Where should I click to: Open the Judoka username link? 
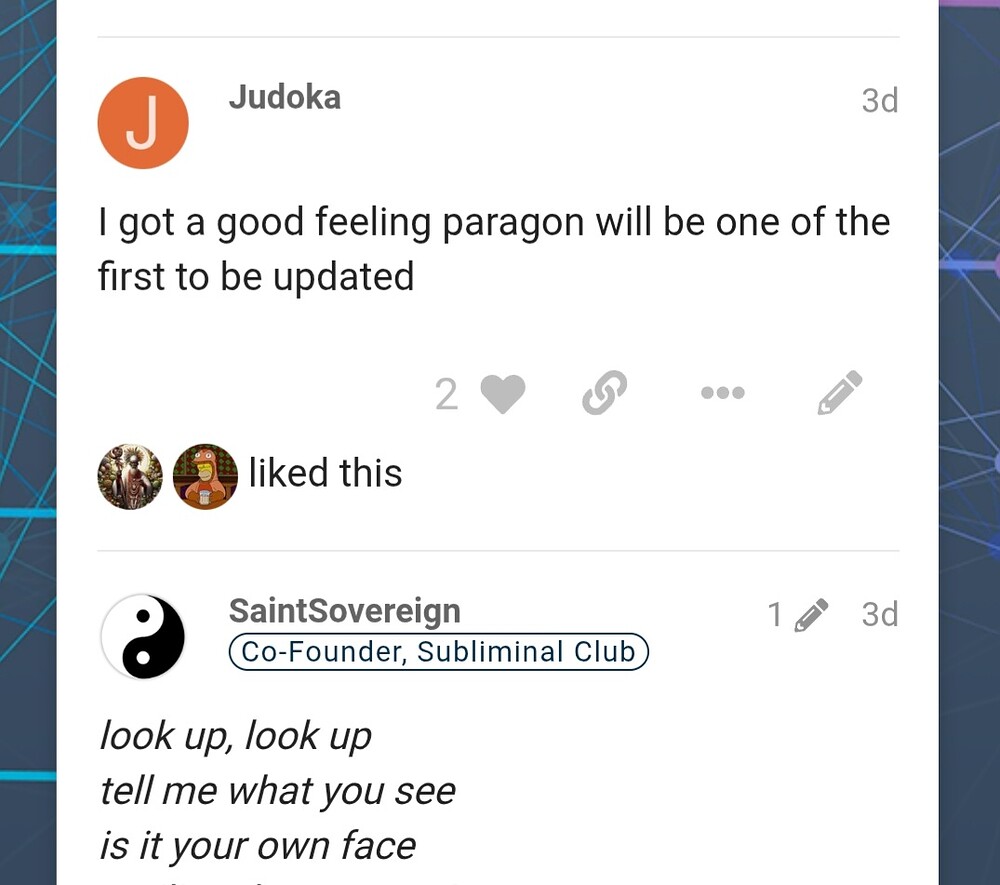[x=285, y=97]
